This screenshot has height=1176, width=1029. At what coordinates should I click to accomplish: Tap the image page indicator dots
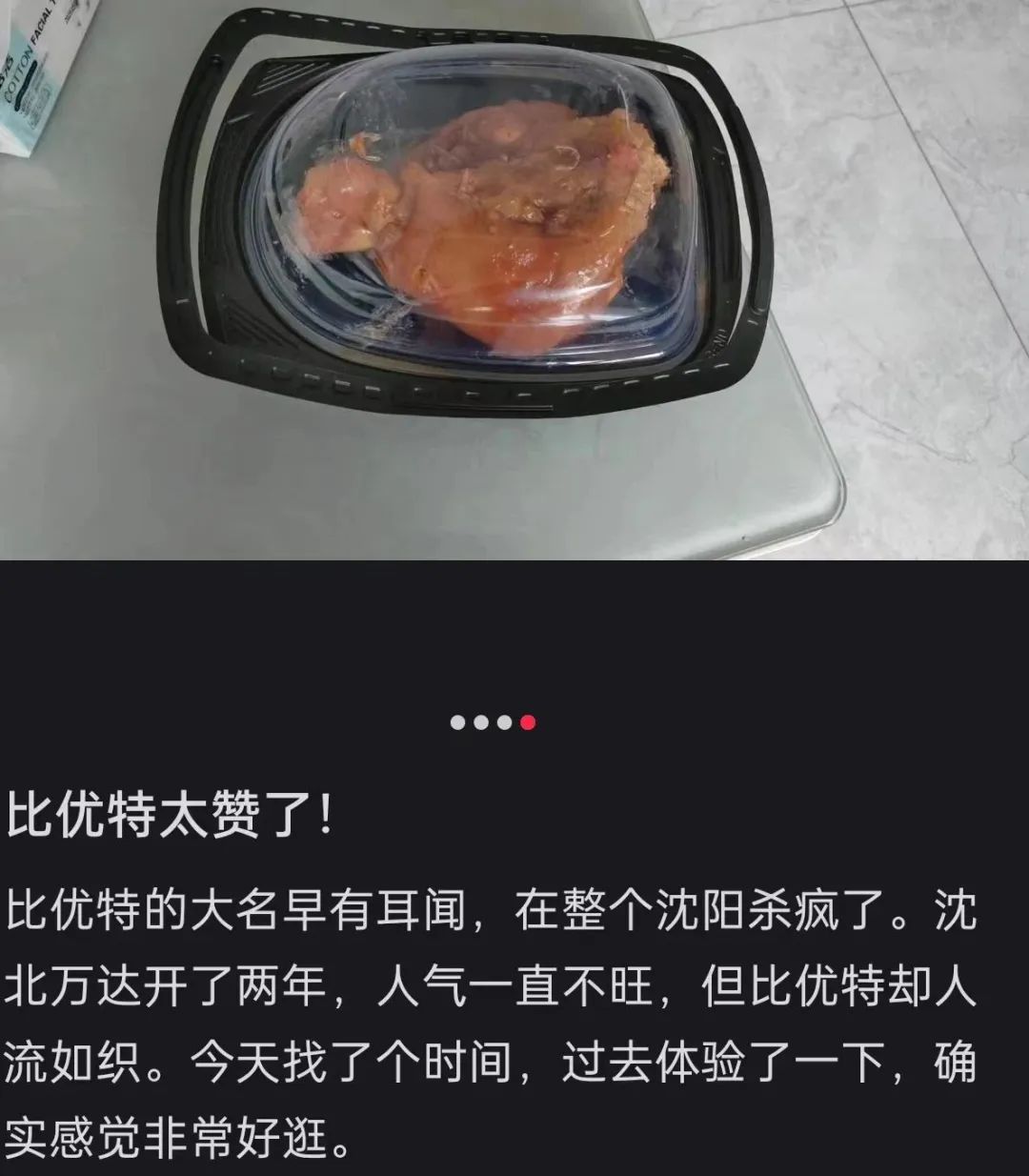pos(493,722)
